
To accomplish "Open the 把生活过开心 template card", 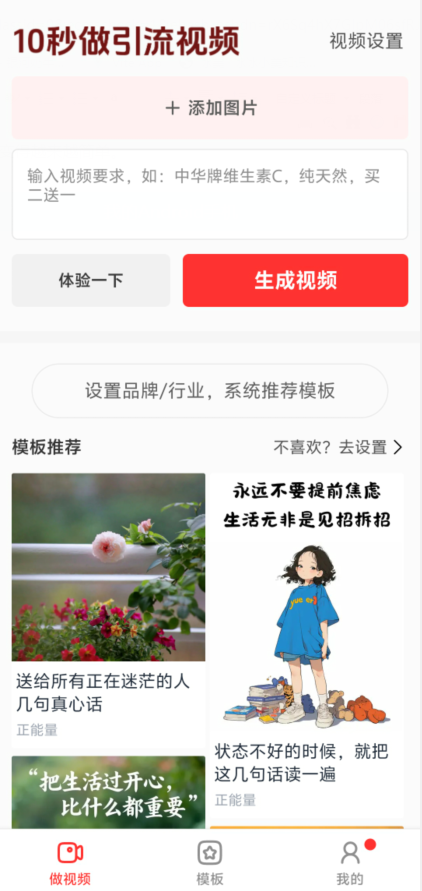I will pos(108,792).
